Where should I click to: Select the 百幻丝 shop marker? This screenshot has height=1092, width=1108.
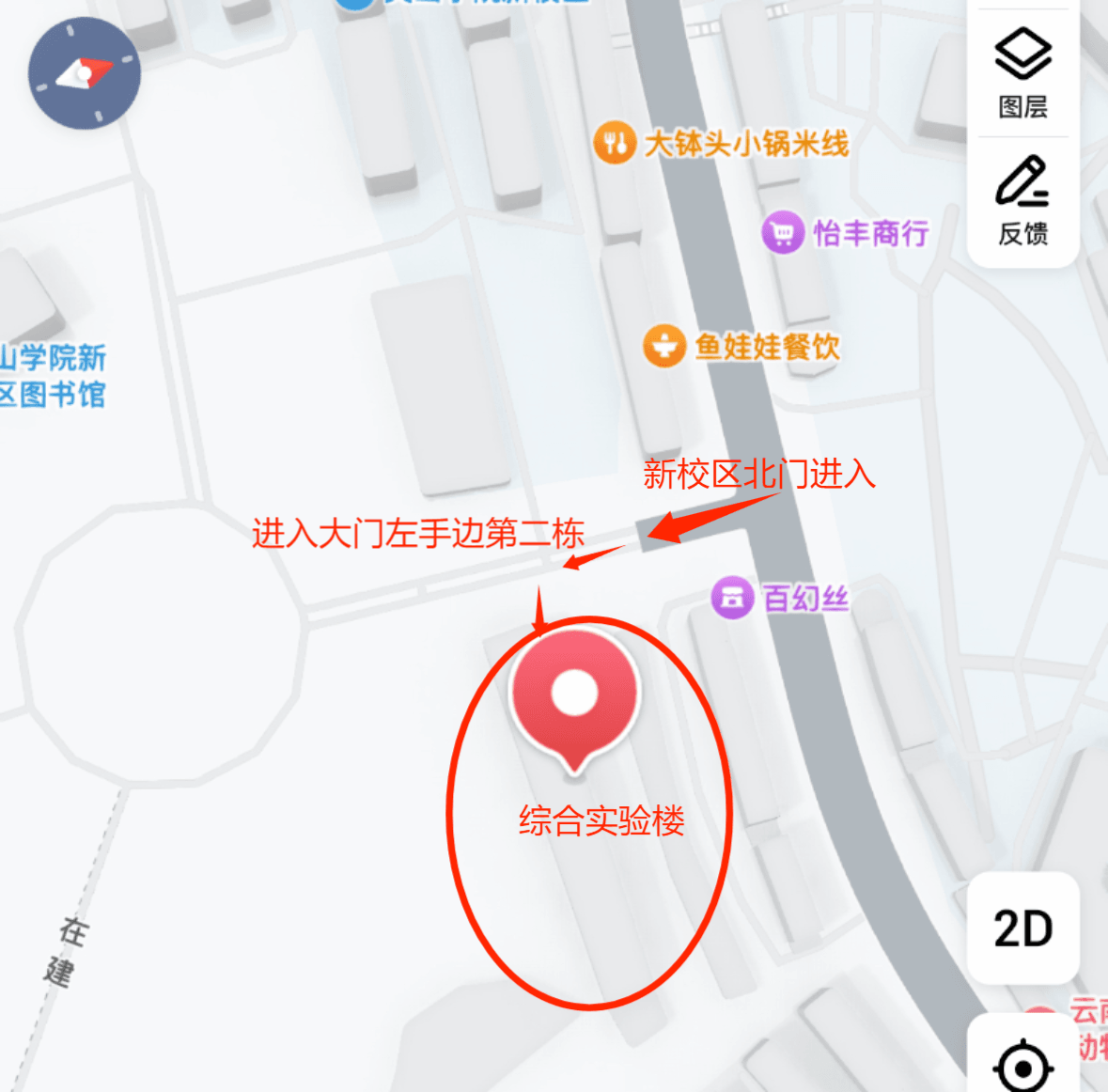733,597
